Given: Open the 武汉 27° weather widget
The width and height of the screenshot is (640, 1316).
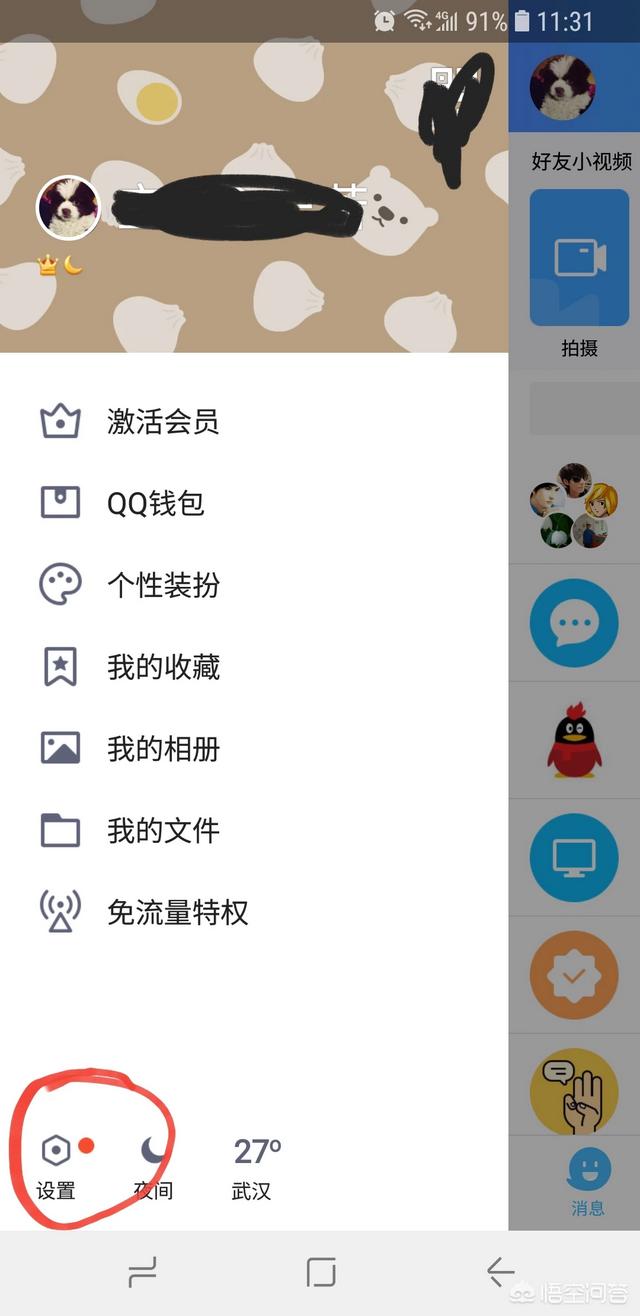Looking at the screenshot, I should [x=254, y=1166].
